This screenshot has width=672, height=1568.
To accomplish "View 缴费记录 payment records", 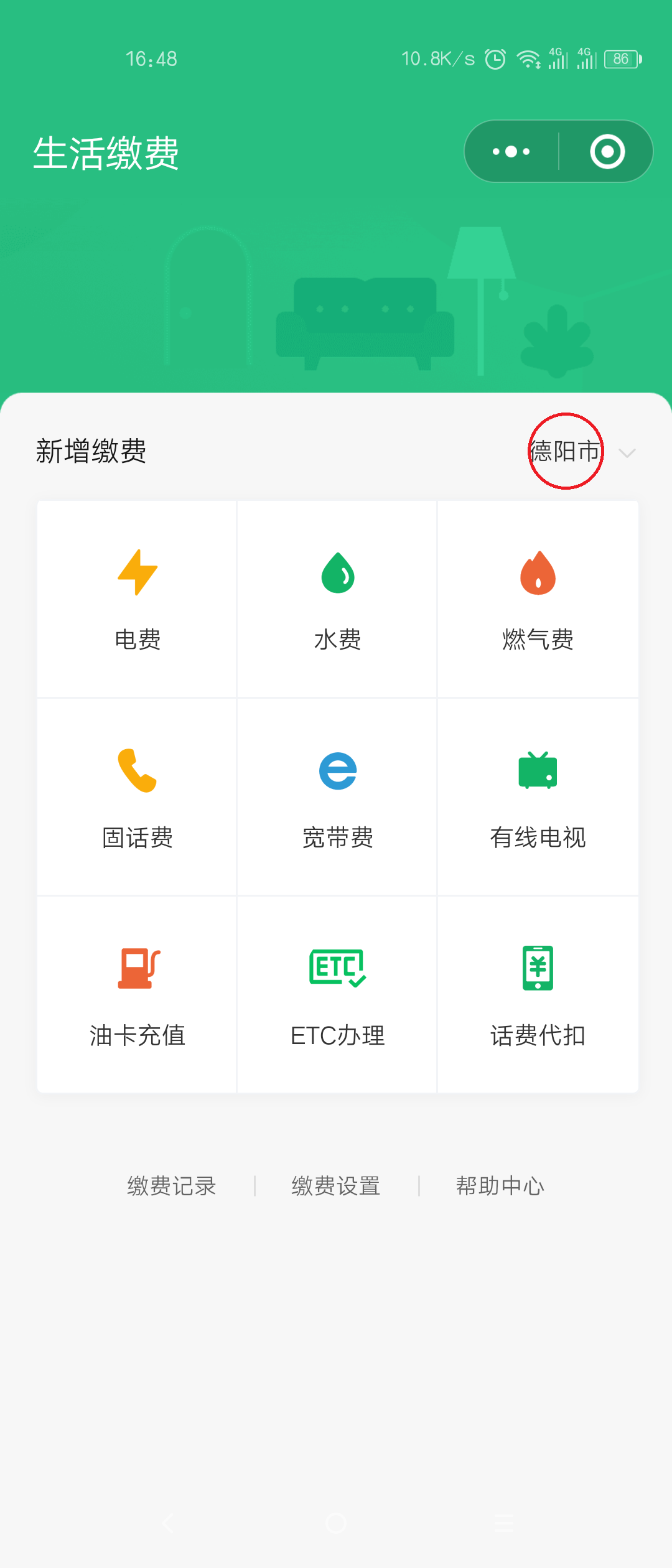I will pos(172,1186).
